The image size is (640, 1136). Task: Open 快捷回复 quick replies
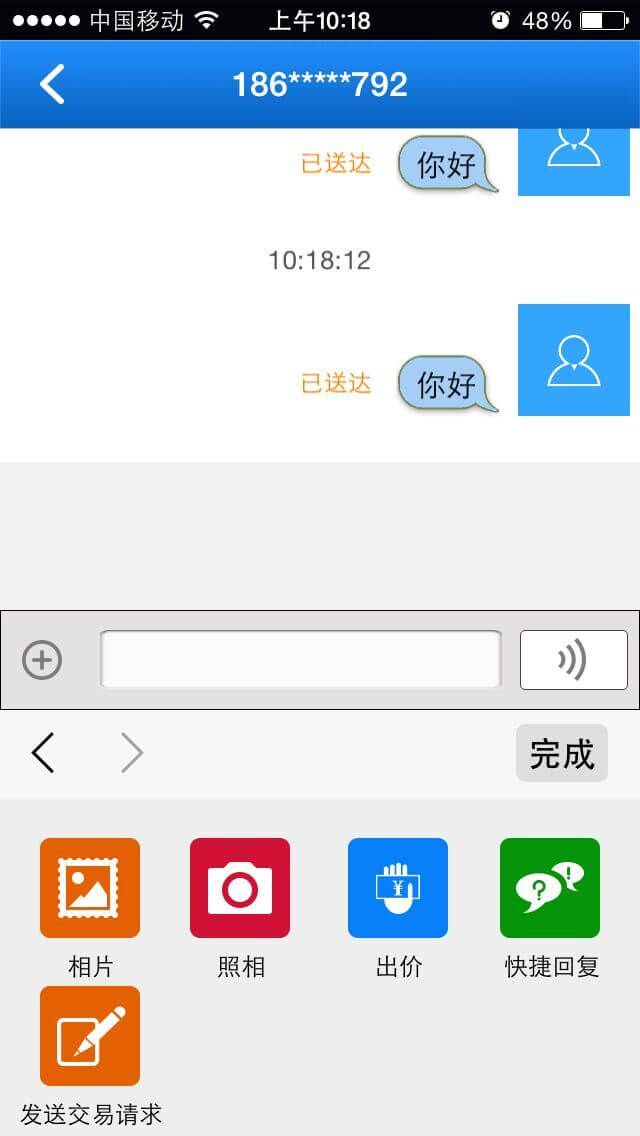click(550, 888)
